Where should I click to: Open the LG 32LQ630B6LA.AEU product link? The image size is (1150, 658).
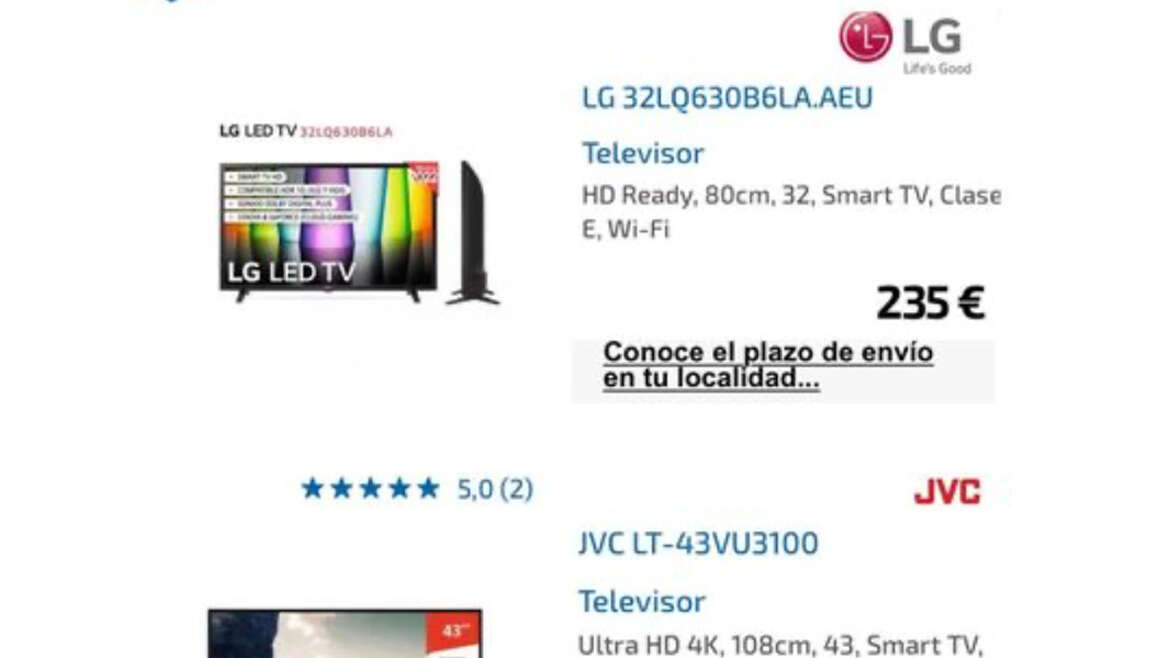tap(727, 98)
